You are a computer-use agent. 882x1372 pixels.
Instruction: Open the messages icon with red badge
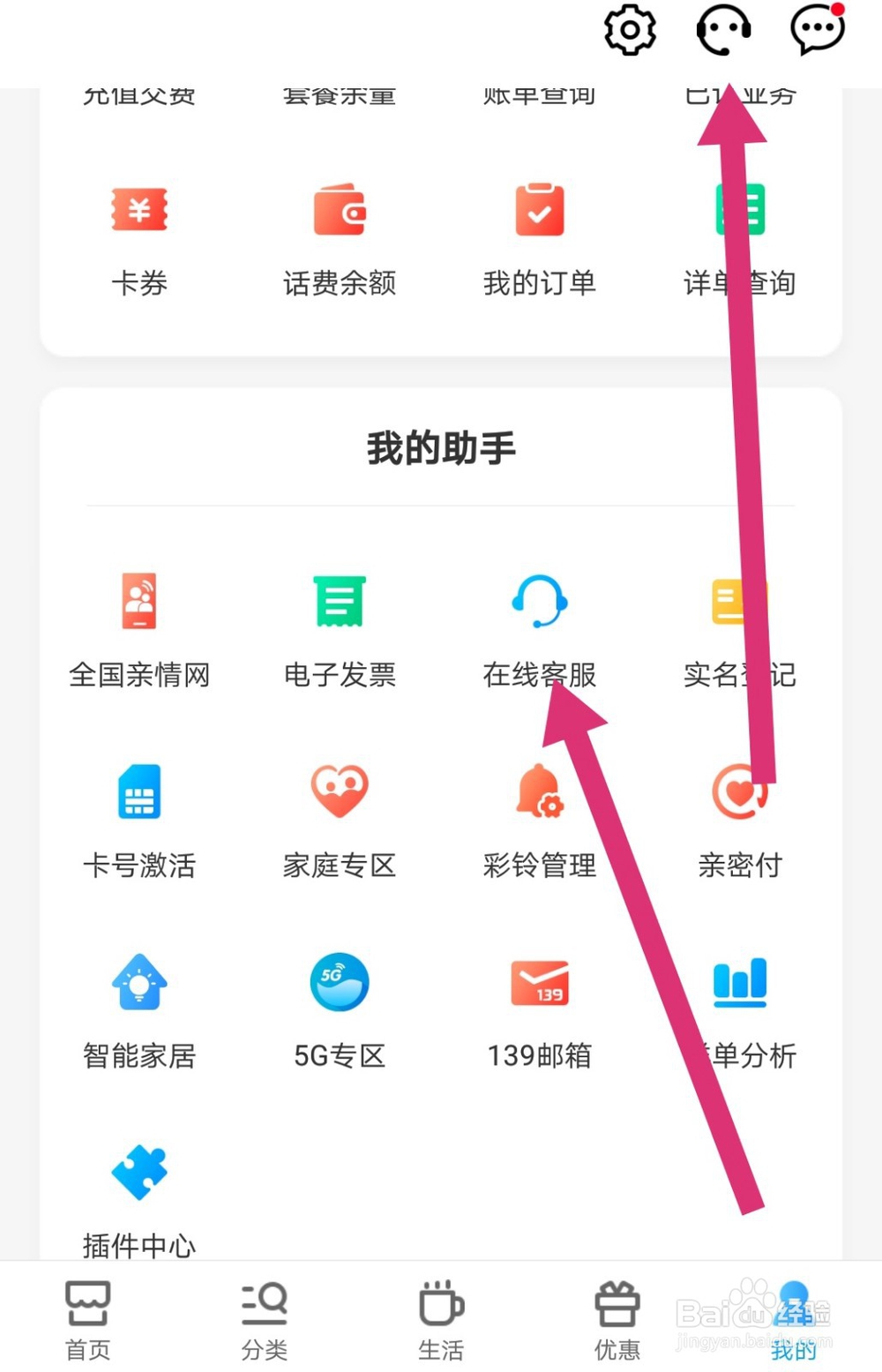point(815,29)
